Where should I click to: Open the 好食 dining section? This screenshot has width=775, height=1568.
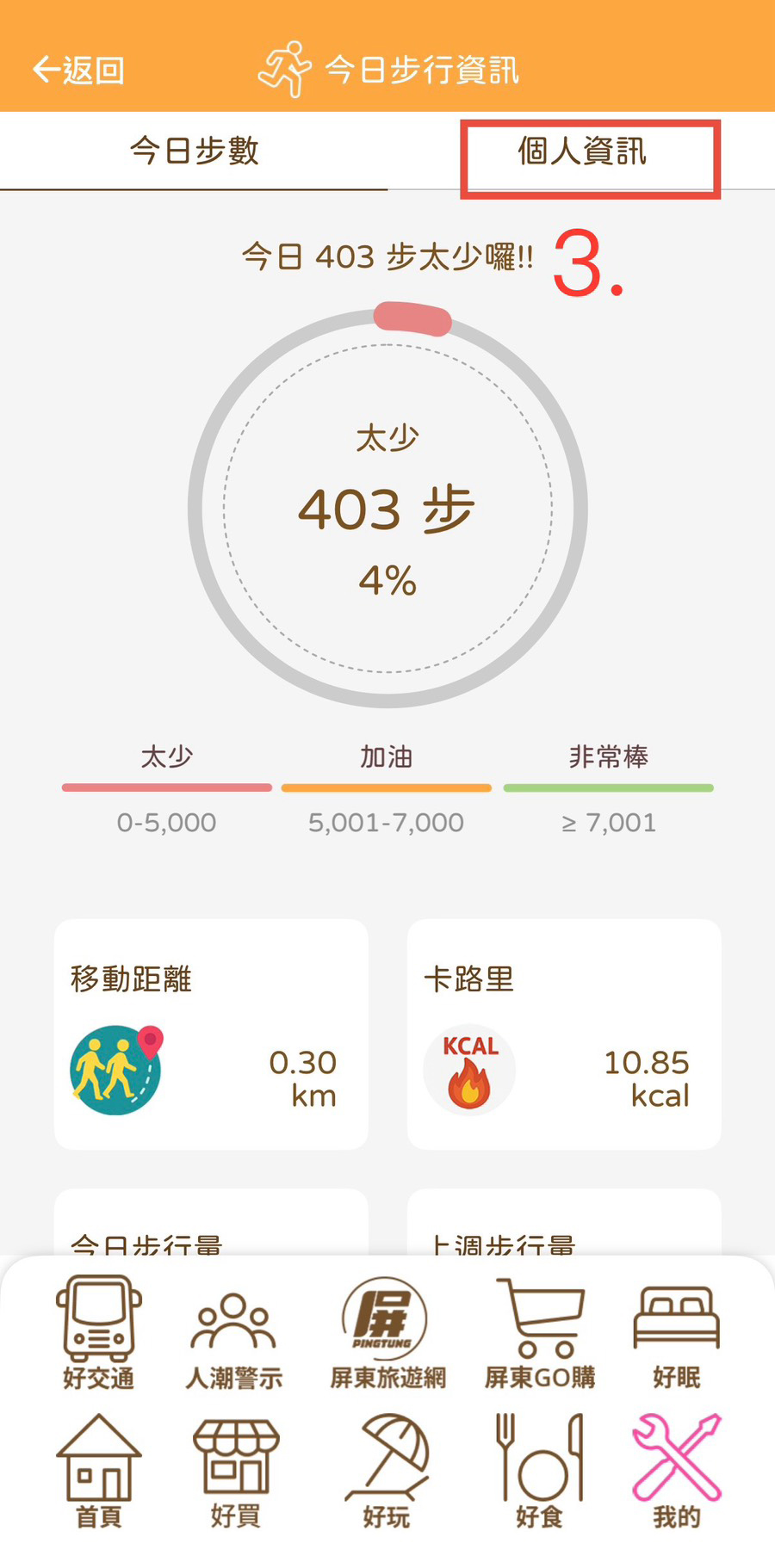coord(540,1470)
